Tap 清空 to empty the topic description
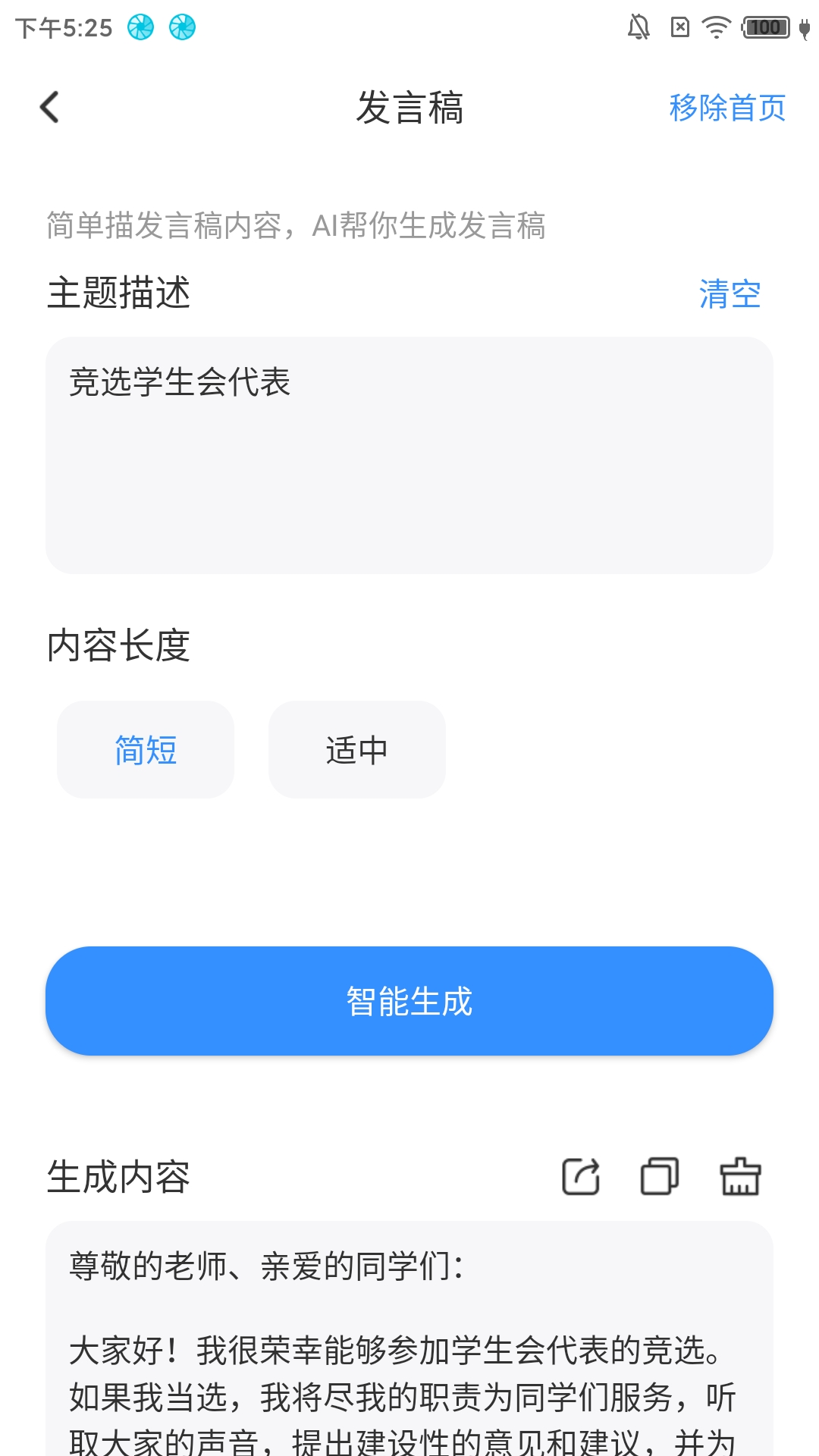This screenshot has width=819, height=1456. pos(730,294)
